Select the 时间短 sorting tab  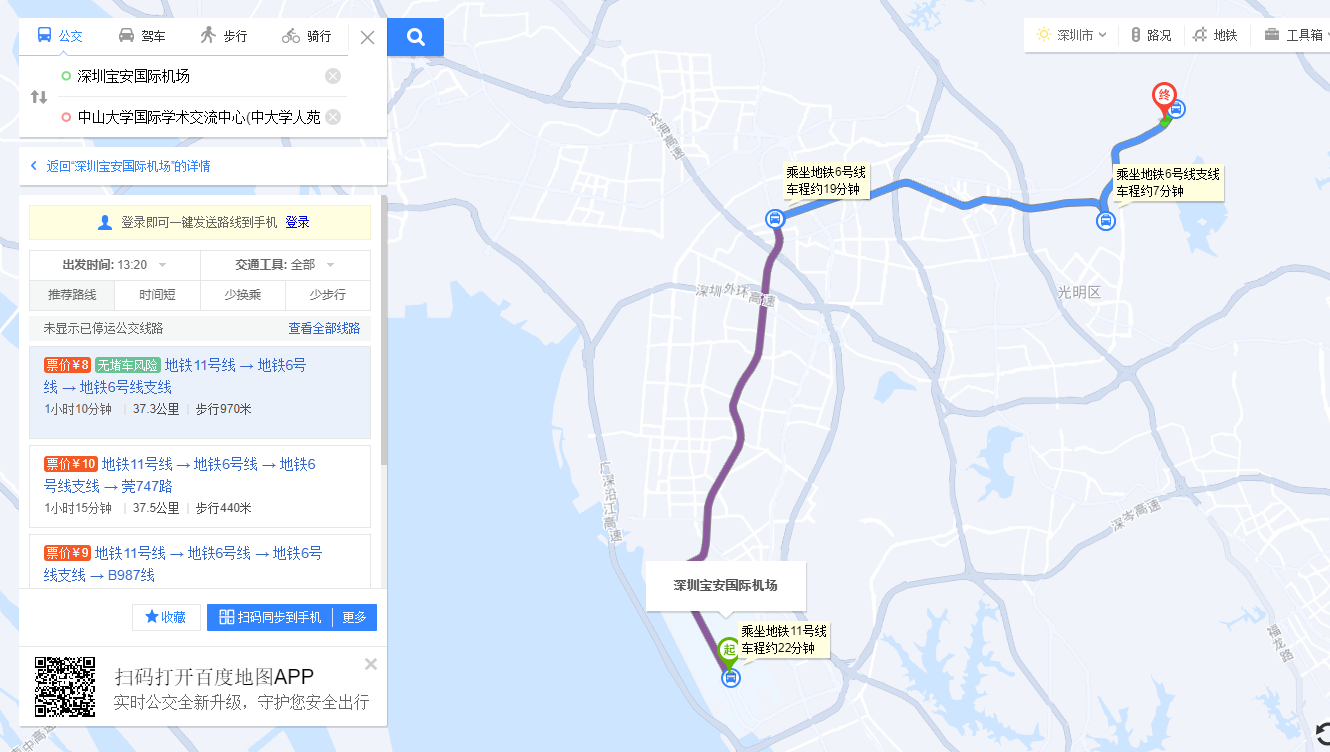(x=157, y=295)
